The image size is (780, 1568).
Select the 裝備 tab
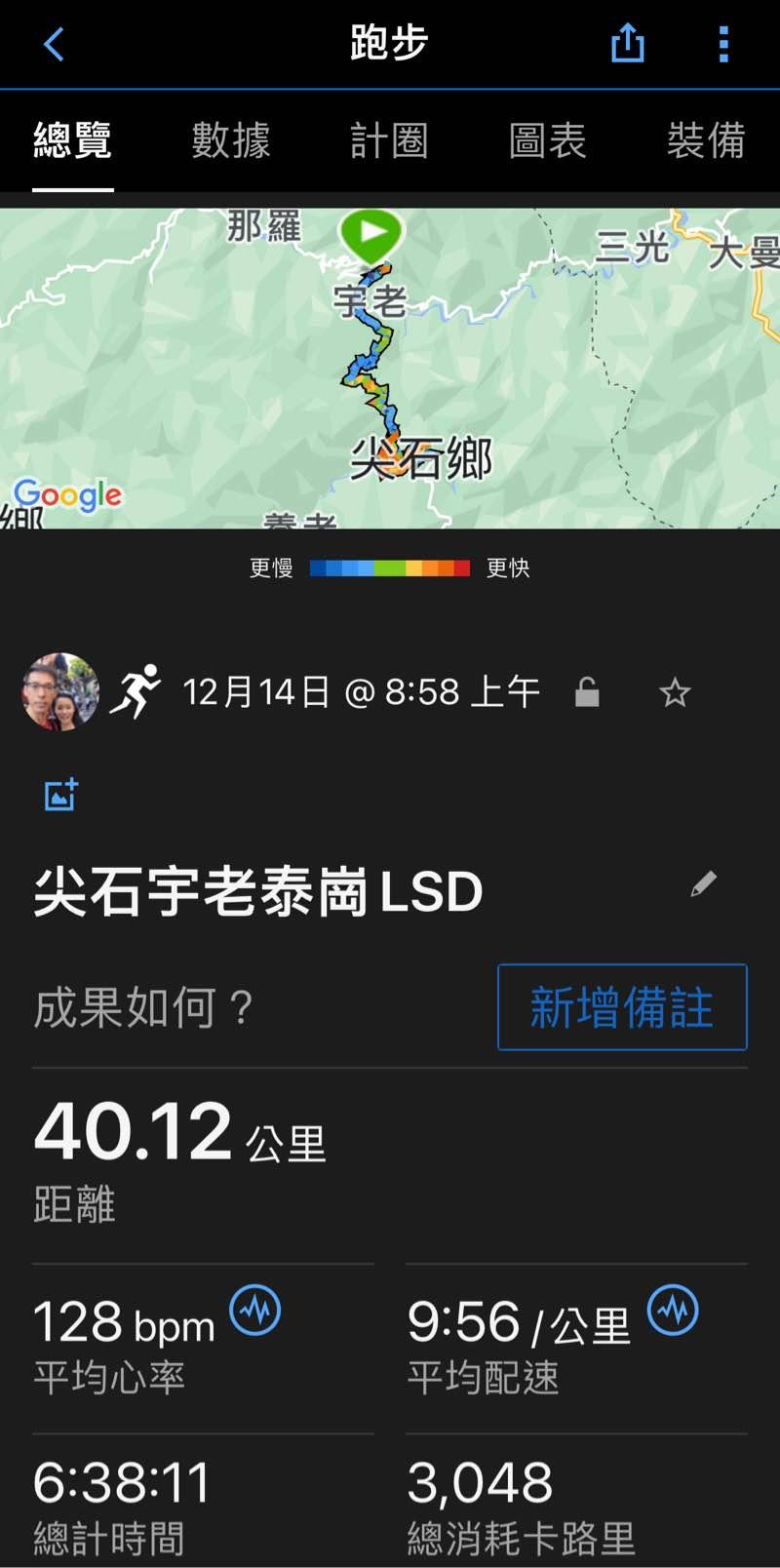(x=706, y=140)
